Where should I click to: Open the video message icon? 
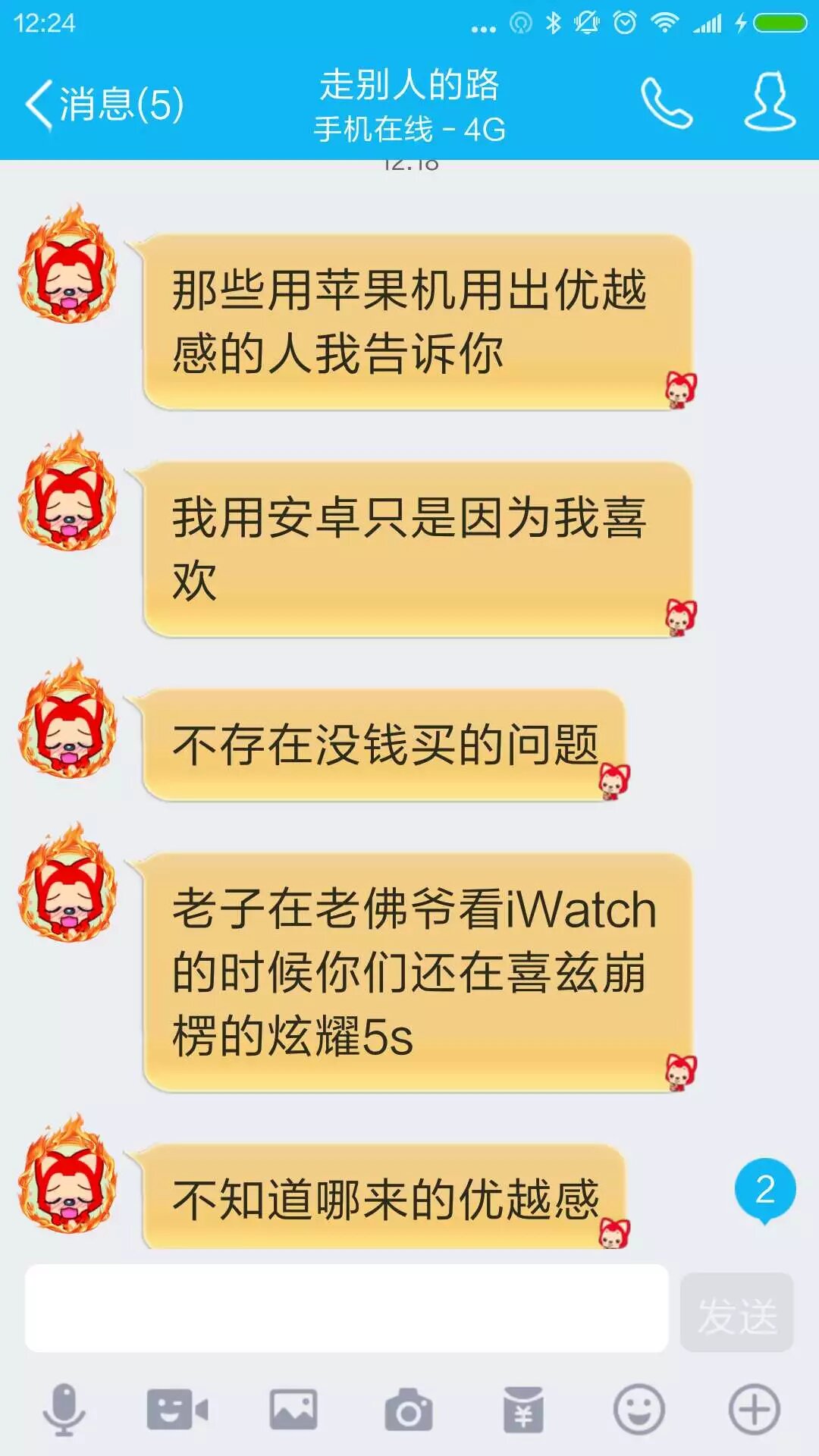click(x=177, y=1410)
